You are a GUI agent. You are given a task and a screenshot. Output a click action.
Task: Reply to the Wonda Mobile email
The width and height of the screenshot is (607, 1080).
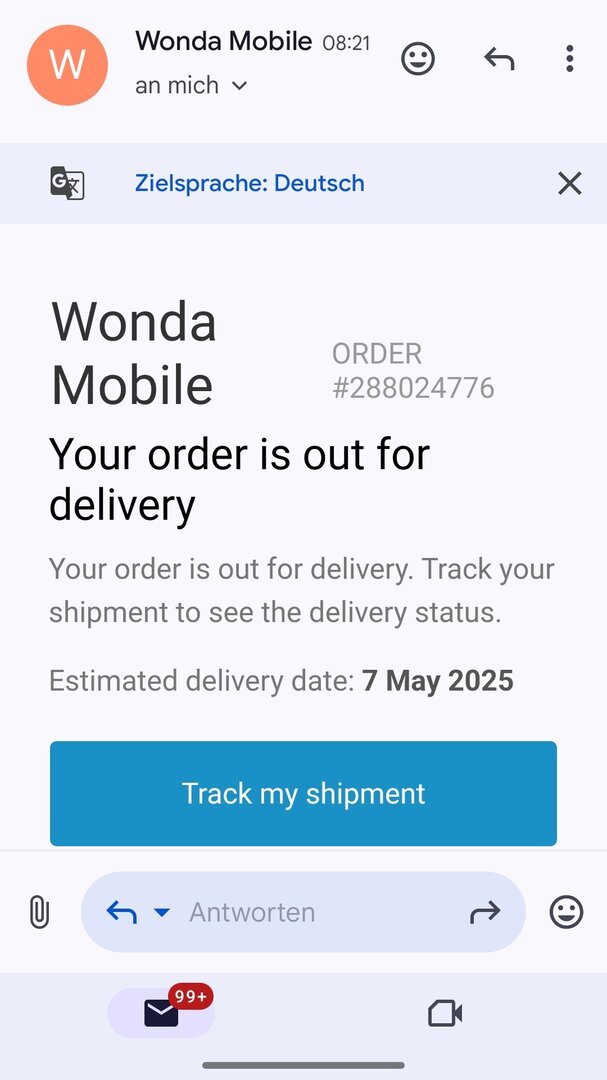click(499, 59)
